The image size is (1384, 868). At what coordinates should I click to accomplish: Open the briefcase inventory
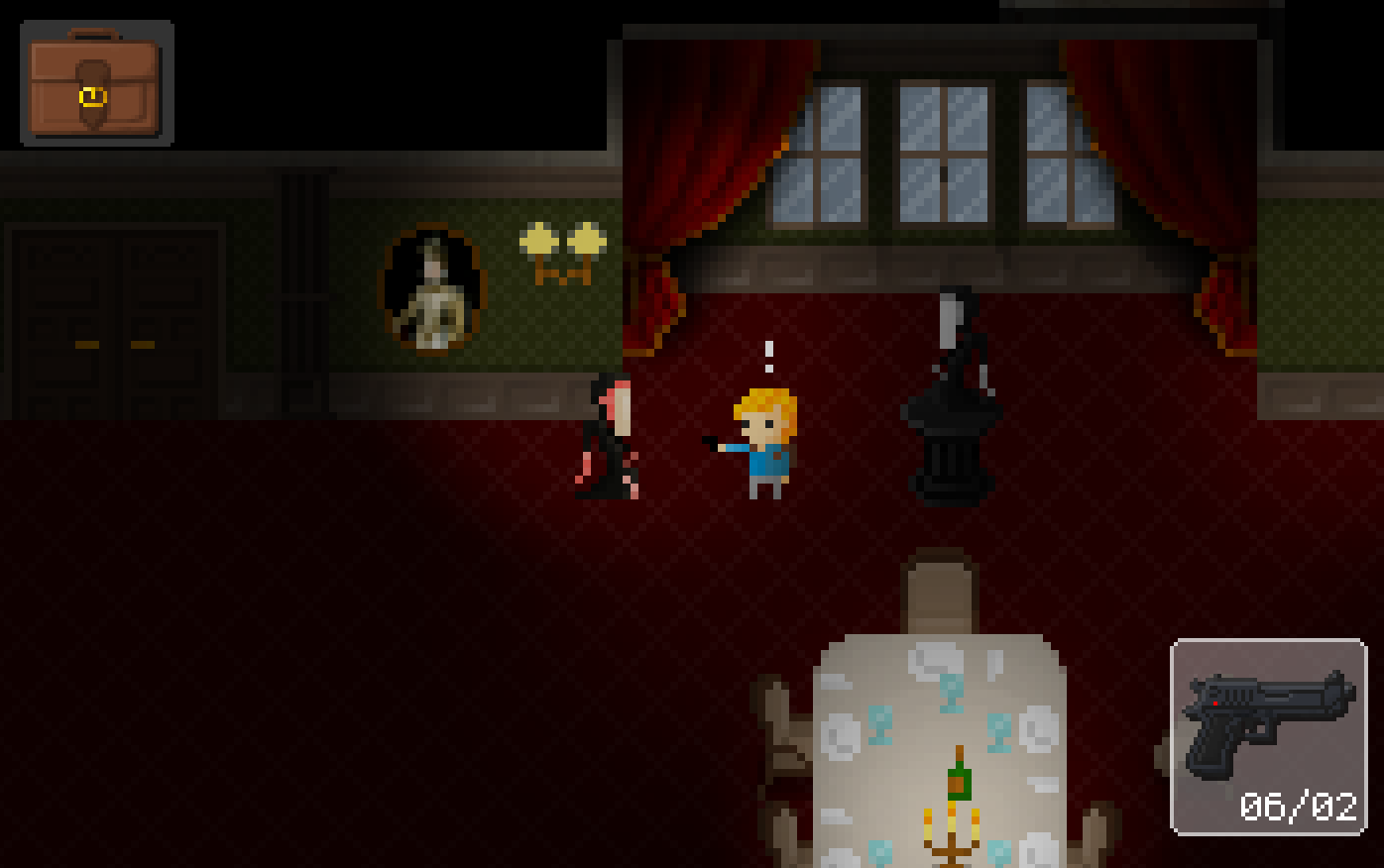click(96, 84)
